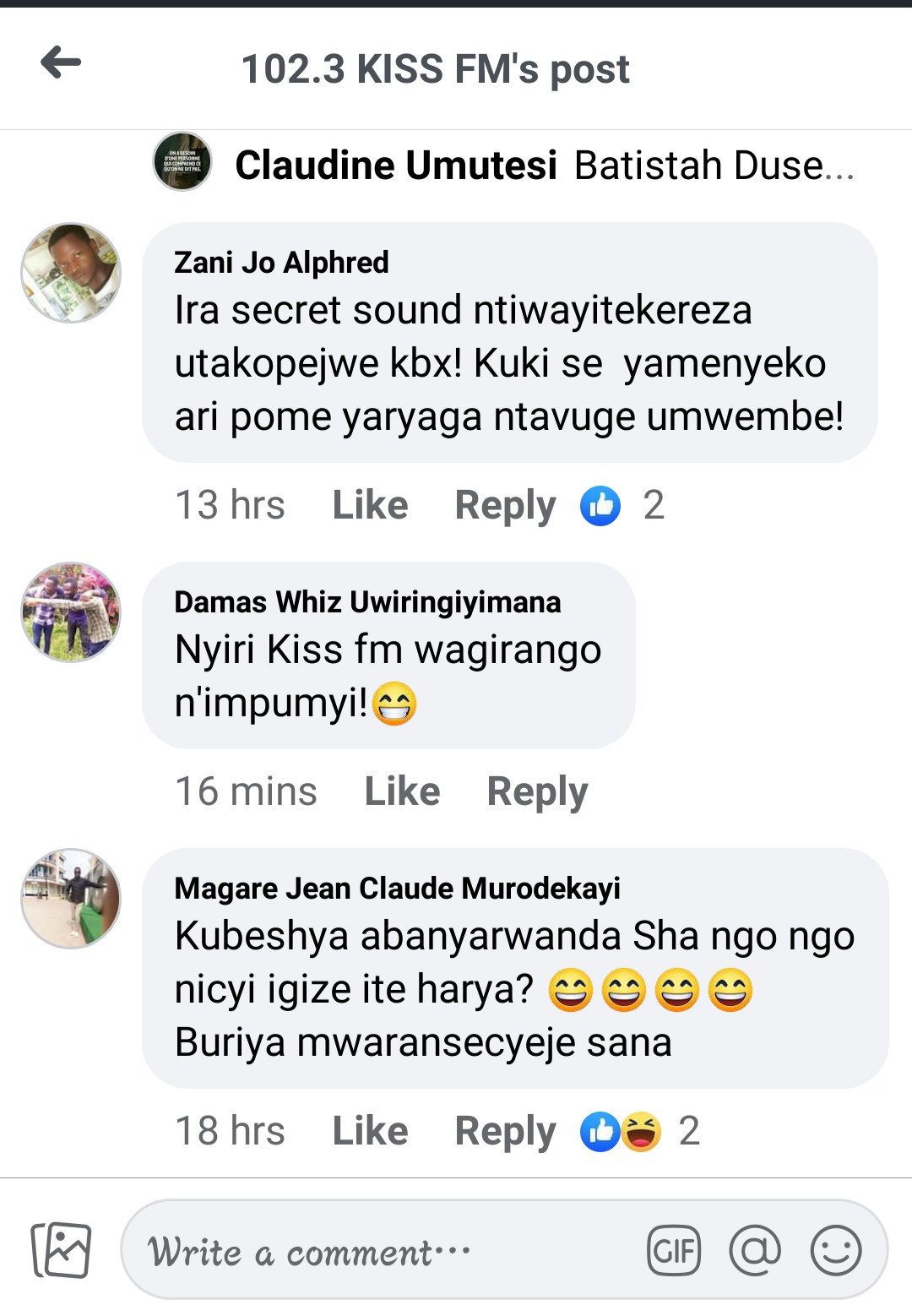Like Damas Whiz Uwiringiyimana's comment

click(402, 791)
